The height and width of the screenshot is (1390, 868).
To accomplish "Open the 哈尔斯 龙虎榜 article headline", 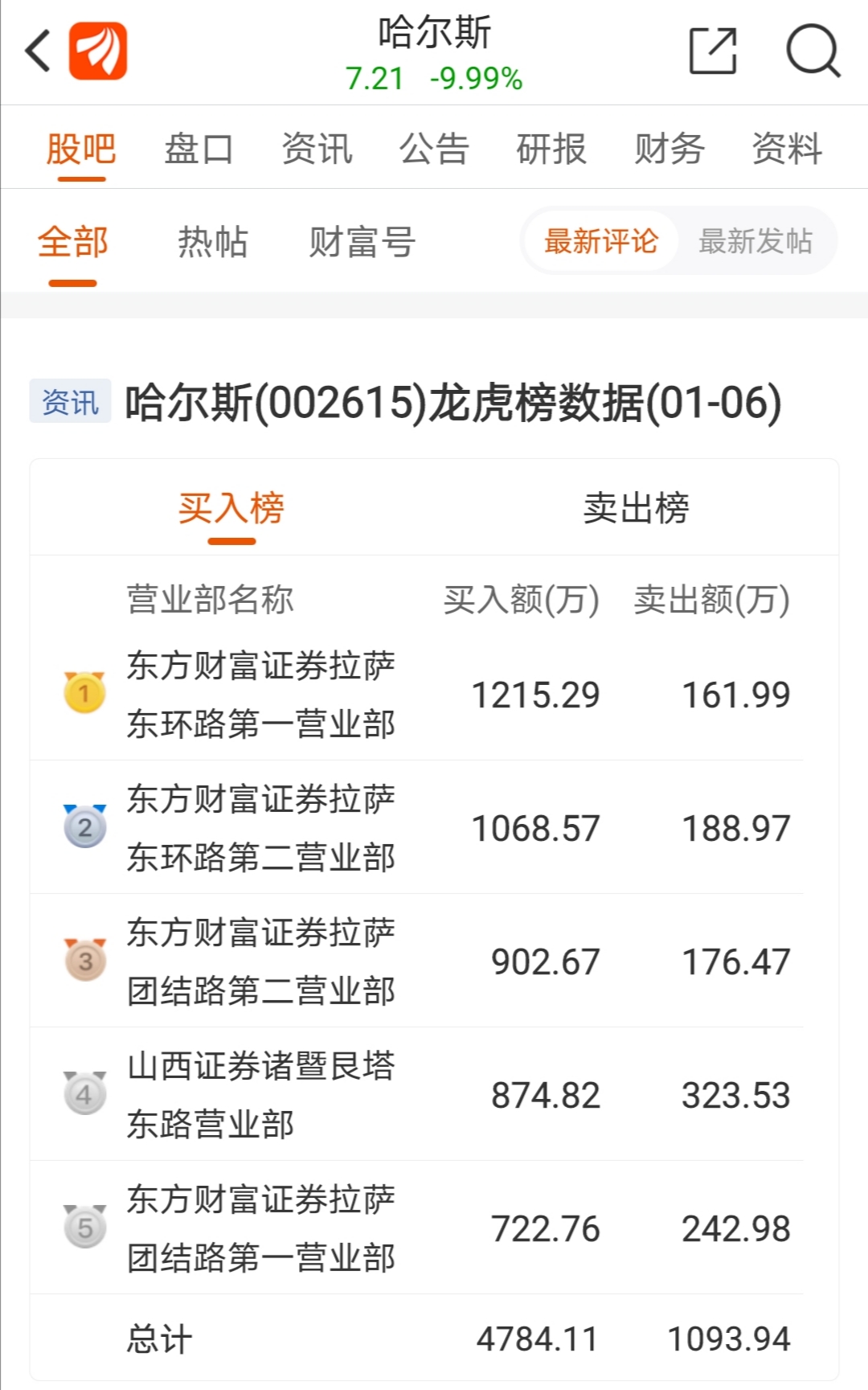I will [450, 401].
